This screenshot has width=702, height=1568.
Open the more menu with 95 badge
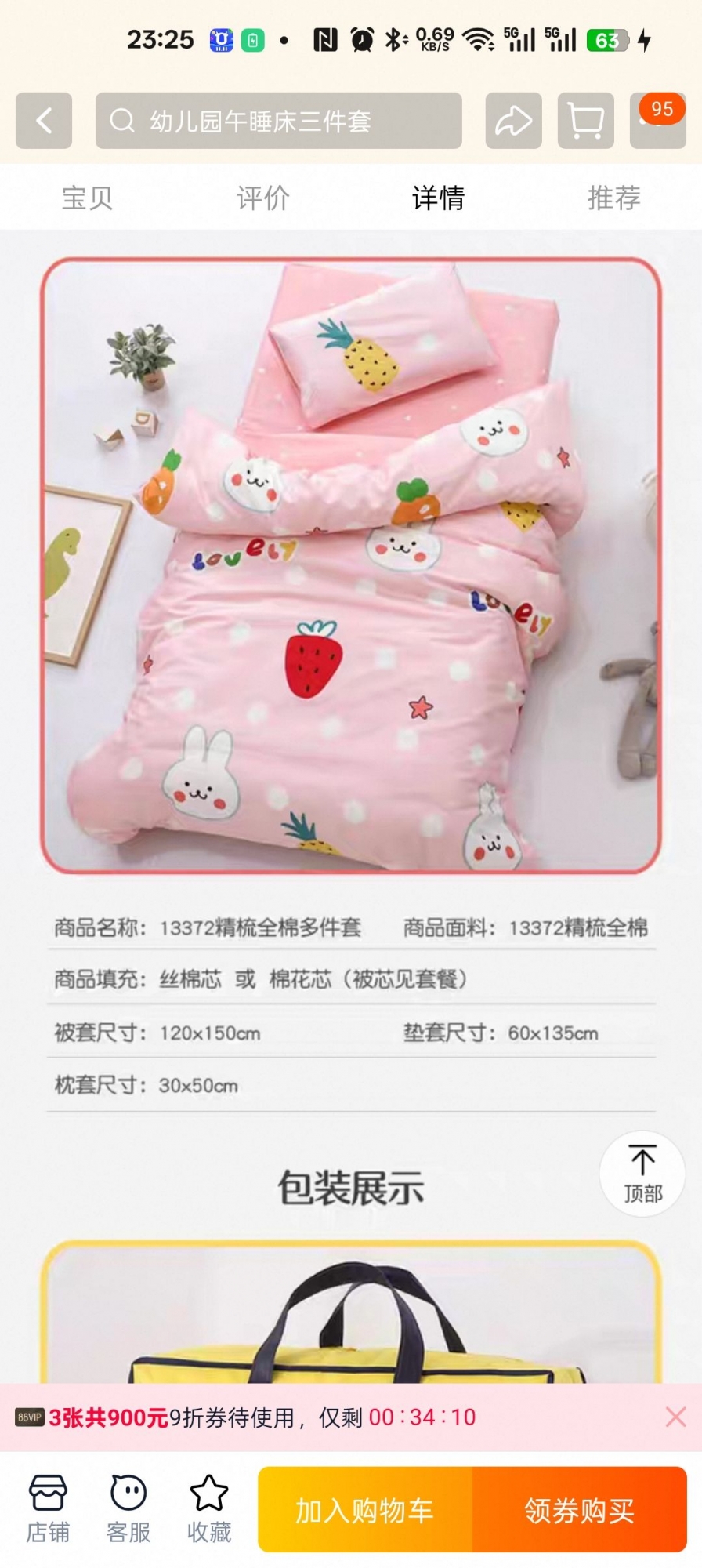657,121
